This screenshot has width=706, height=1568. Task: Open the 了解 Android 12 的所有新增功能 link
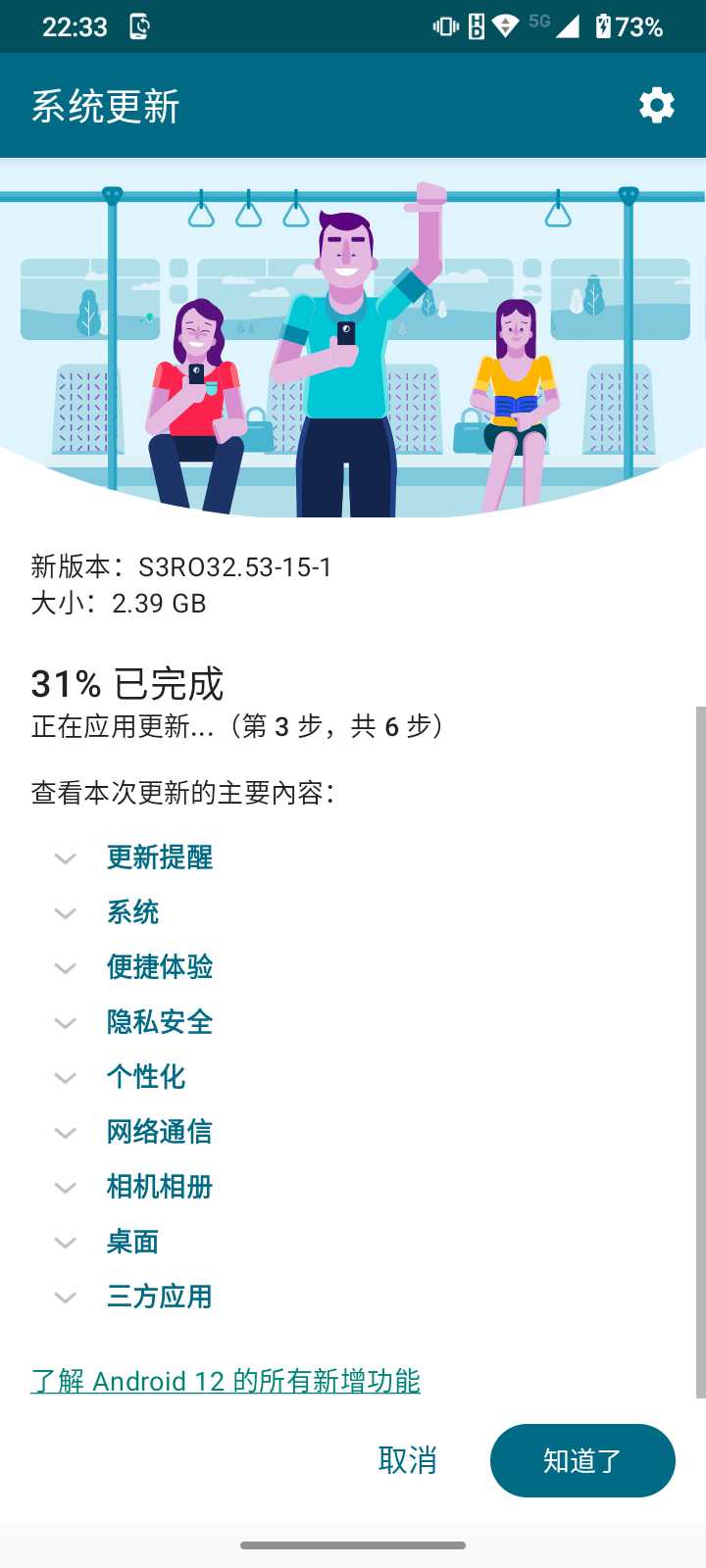click(226, 1381)
